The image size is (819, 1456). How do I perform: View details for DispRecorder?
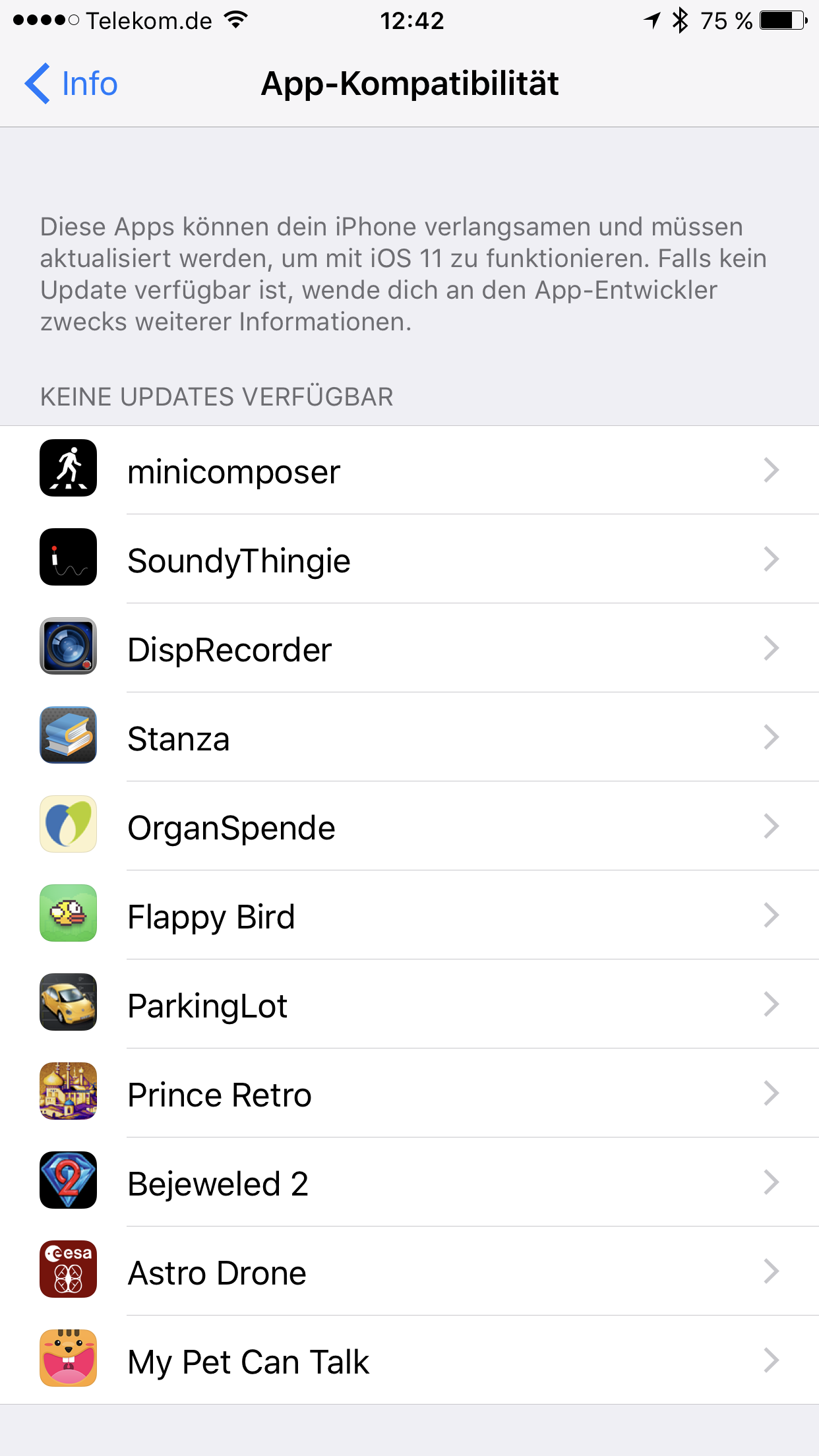pyautogui.click(x=409, y=649)
